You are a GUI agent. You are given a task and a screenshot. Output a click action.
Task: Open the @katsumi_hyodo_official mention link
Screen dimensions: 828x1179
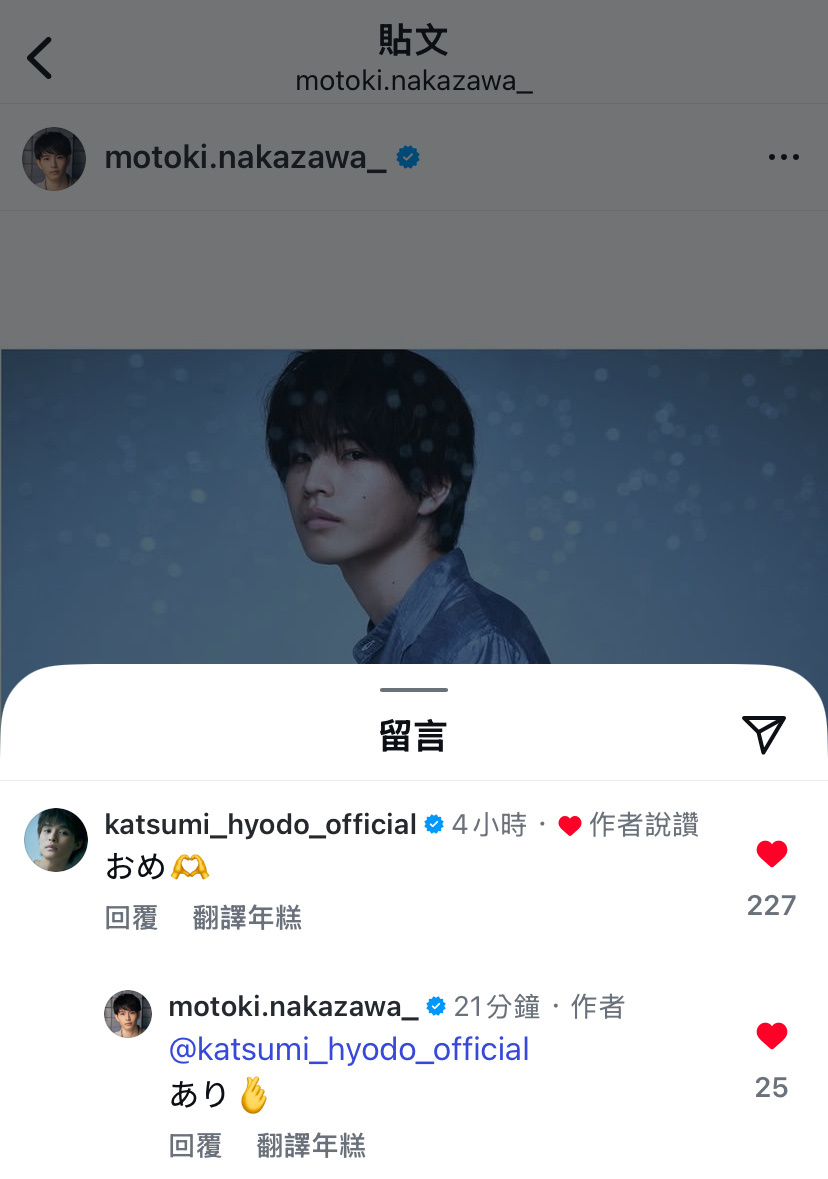click(349, 1049)
